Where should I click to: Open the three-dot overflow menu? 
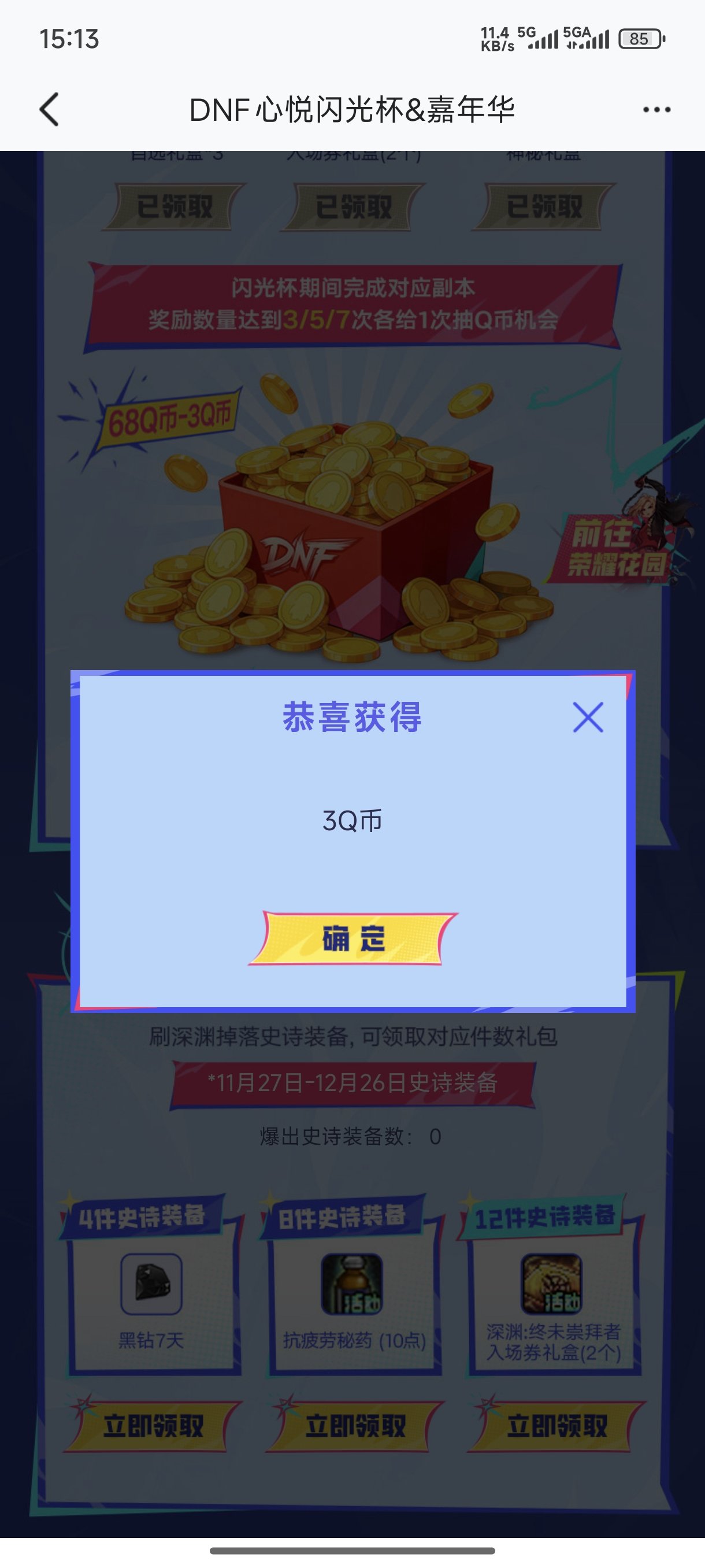coord(656,110)
